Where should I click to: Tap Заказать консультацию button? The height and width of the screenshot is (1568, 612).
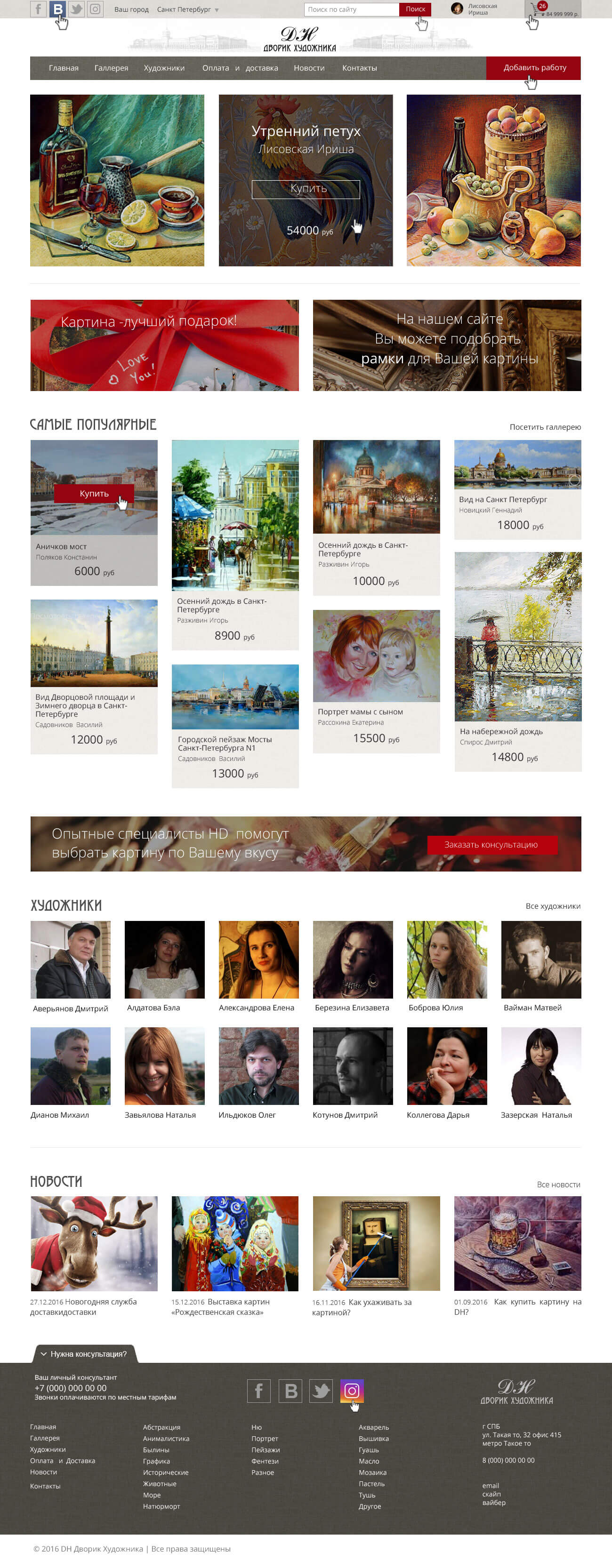click(x=491, y=844)
